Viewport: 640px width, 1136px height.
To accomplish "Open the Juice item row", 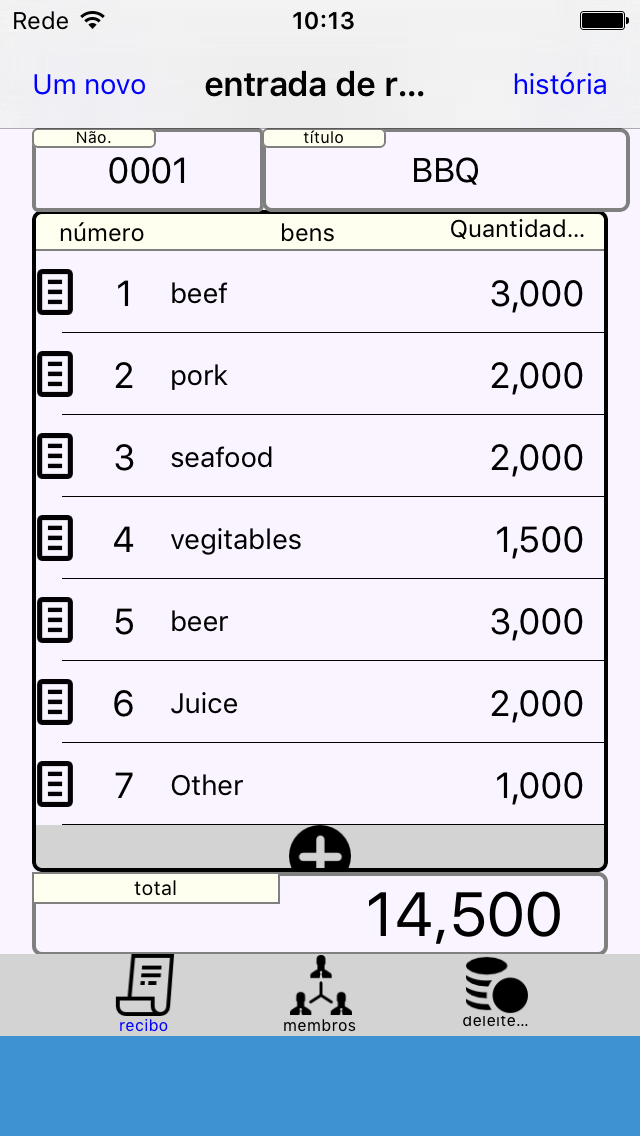I will pos(320,704).
